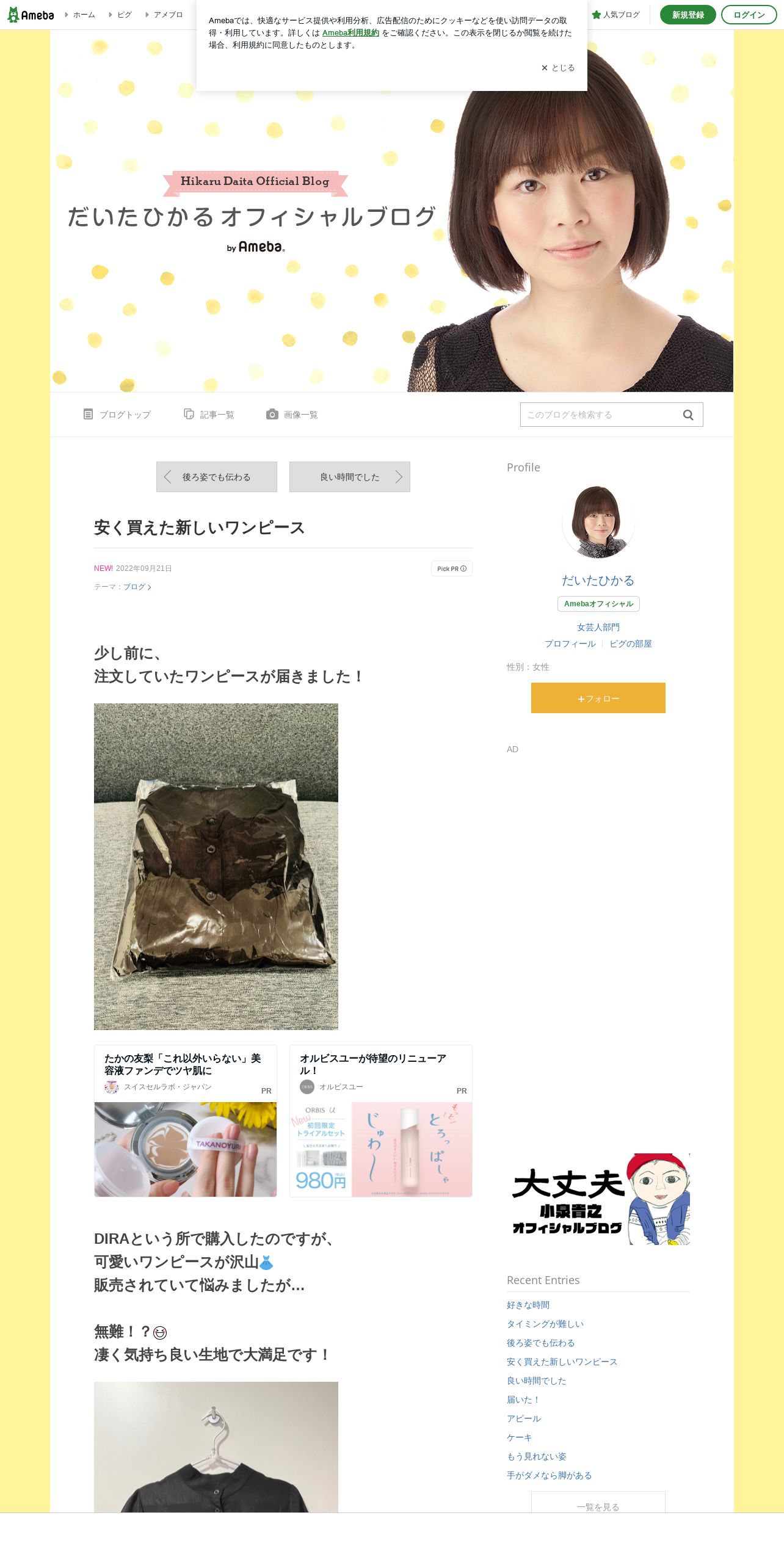The height and width of the screenshot is (1568, 784).
Task: Open the 記事一覧 article list
Action: pyautogui.click(x=209, y=415)
